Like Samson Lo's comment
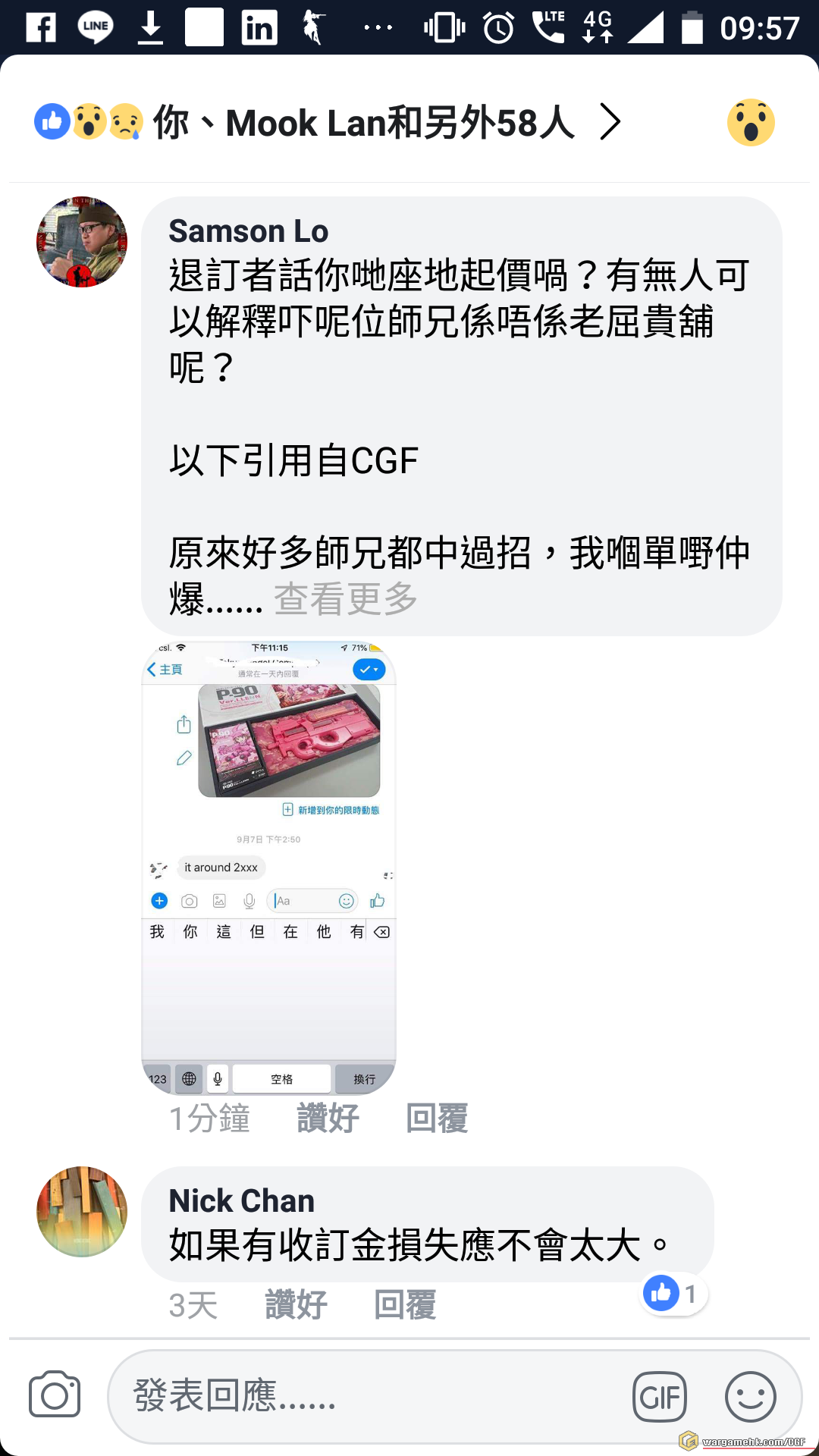This screenshot has width=819, height=1456. tap(328, 1119)
